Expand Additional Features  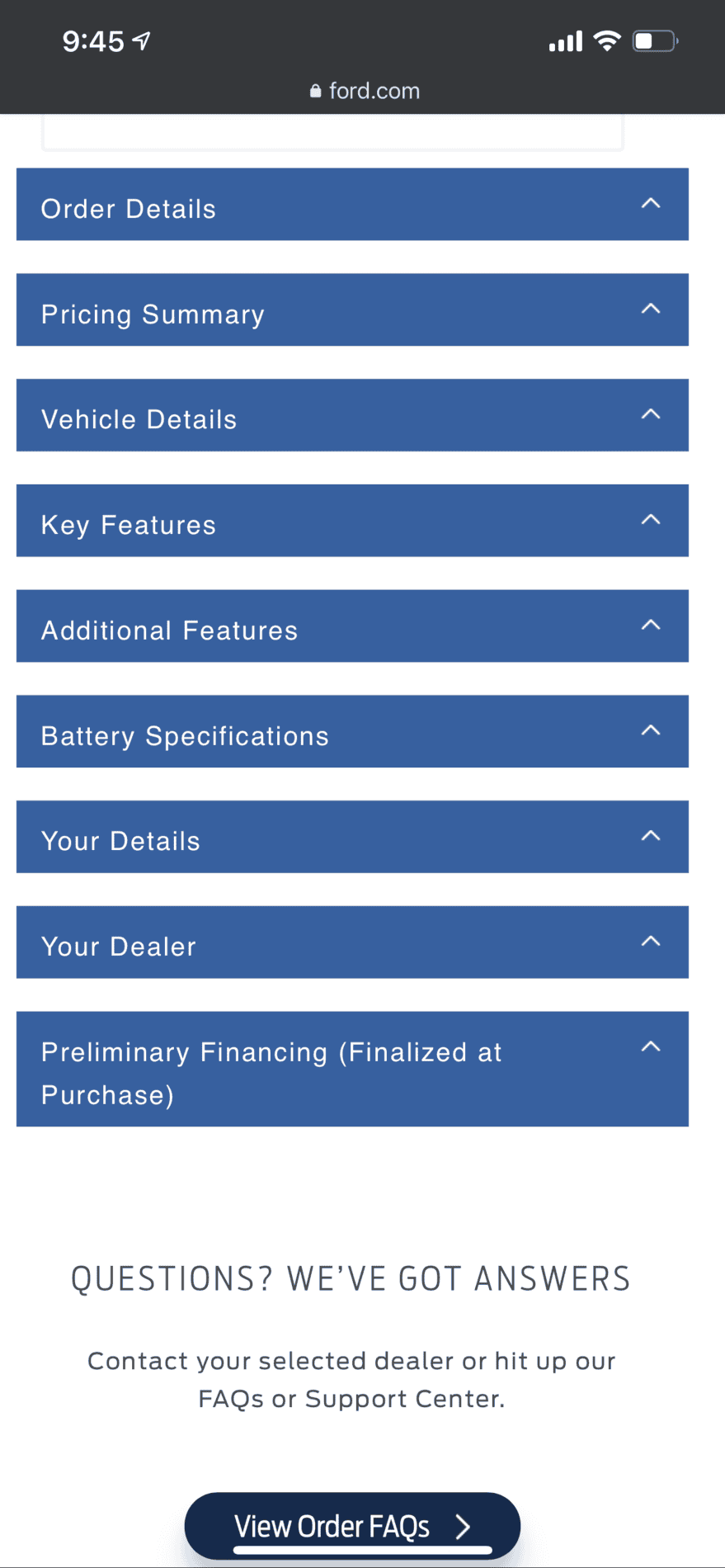352,626
